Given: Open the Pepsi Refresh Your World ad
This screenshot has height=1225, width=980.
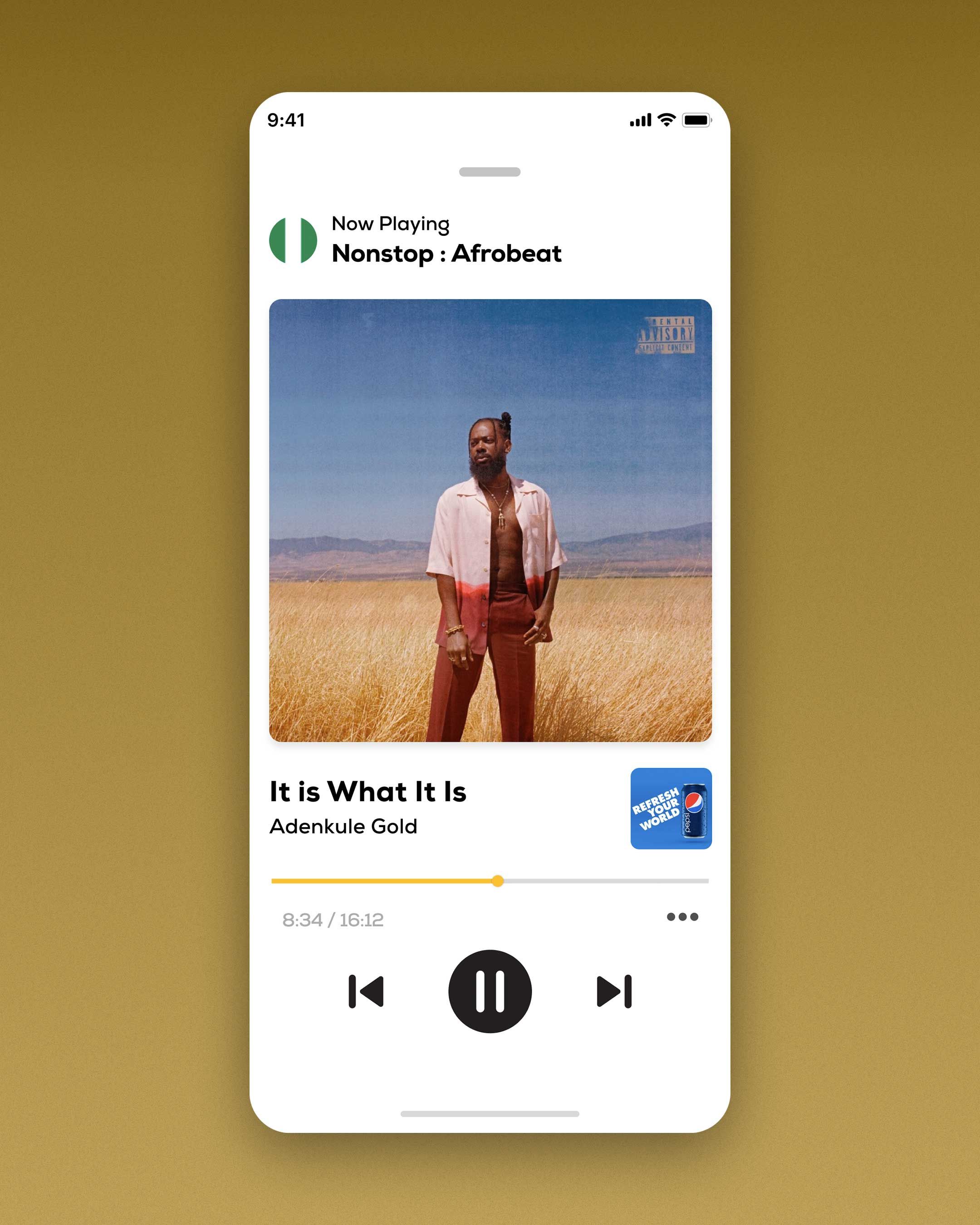Looking at the screenshot, I should [x=671, y=808].
